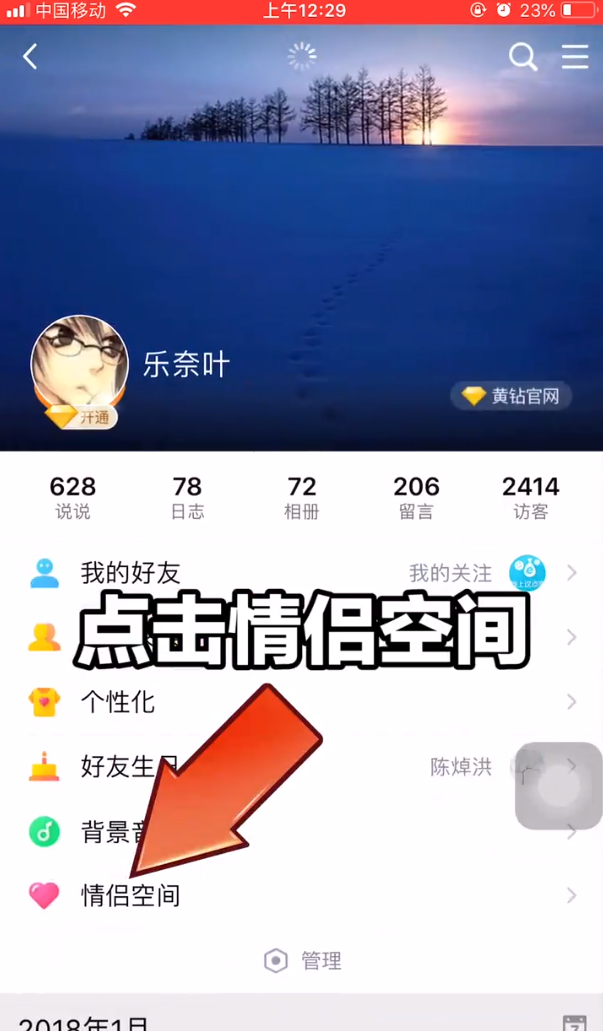Tap the 管理 manage button
Viewport: 603px width, 1031px height.
(302, 961)
